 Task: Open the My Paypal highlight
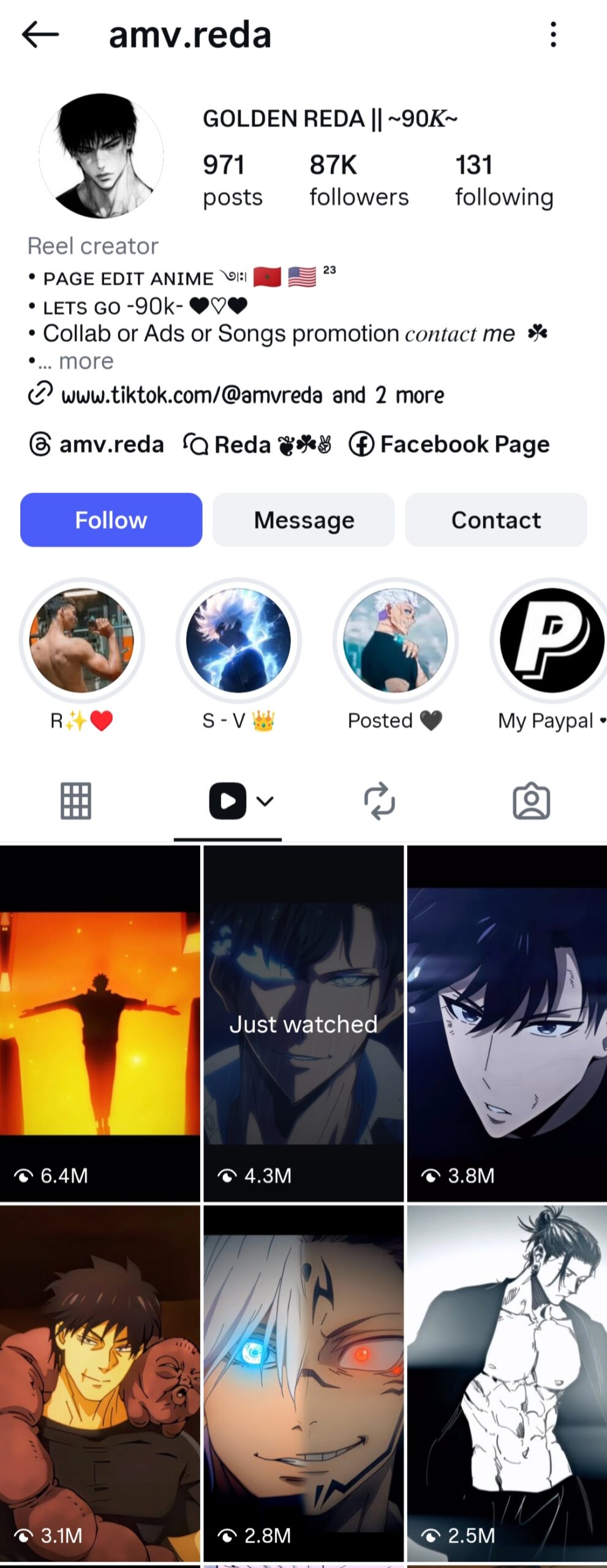(x=551, y=641)
